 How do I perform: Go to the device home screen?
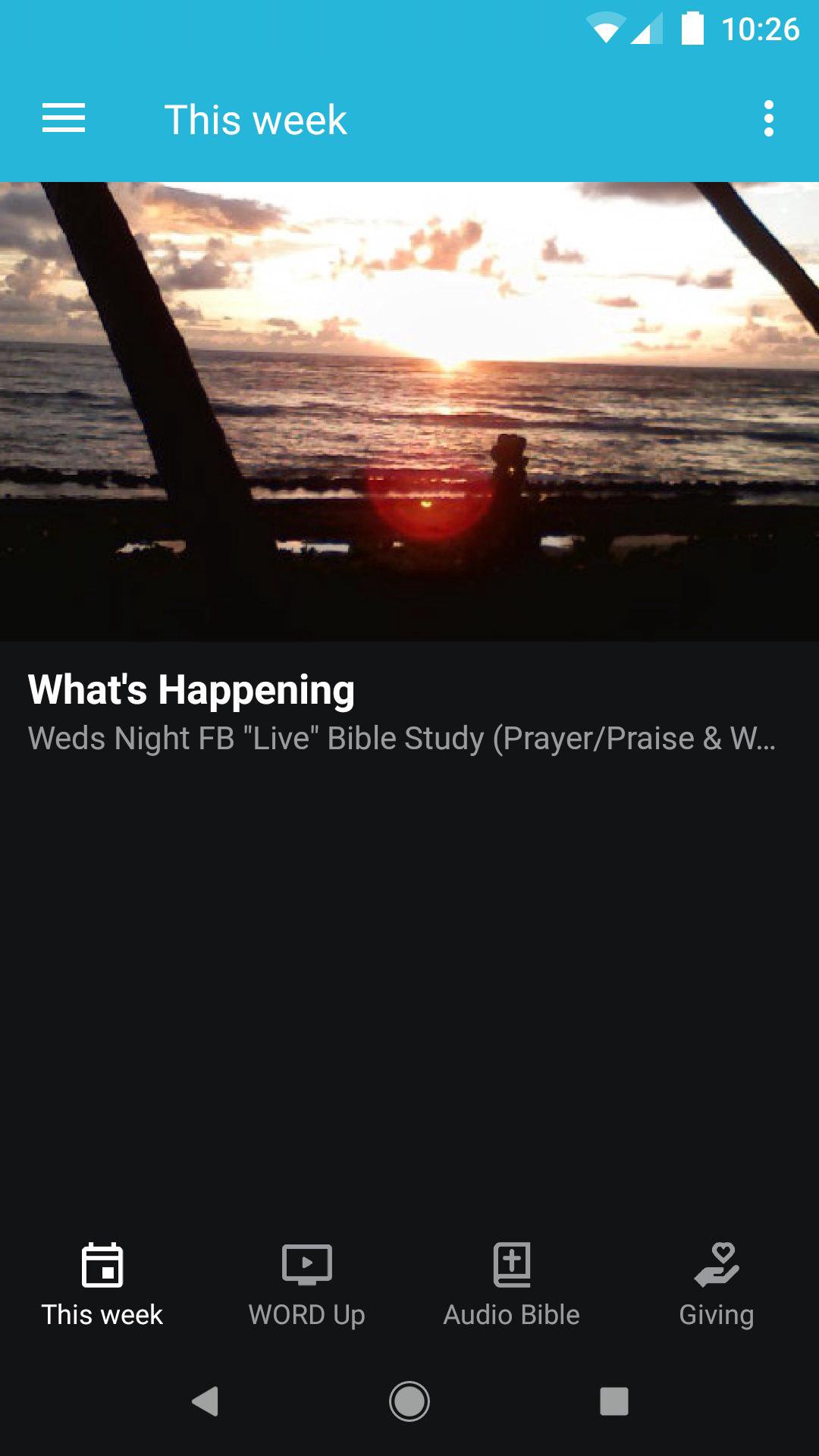coord(409,1401)
